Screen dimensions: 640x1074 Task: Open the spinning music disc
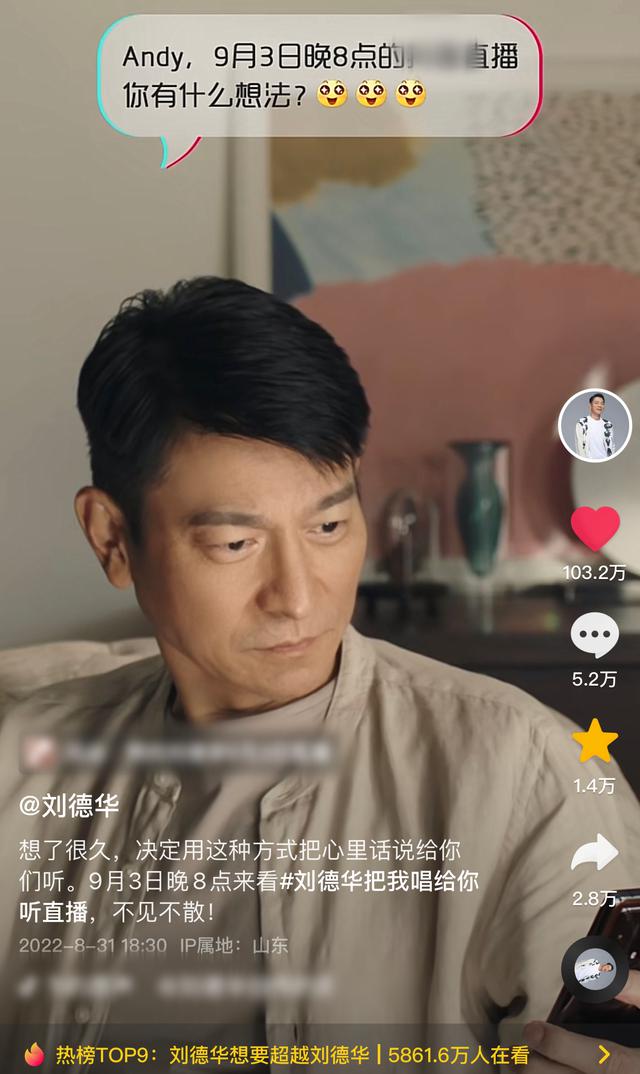click(595, 970)
